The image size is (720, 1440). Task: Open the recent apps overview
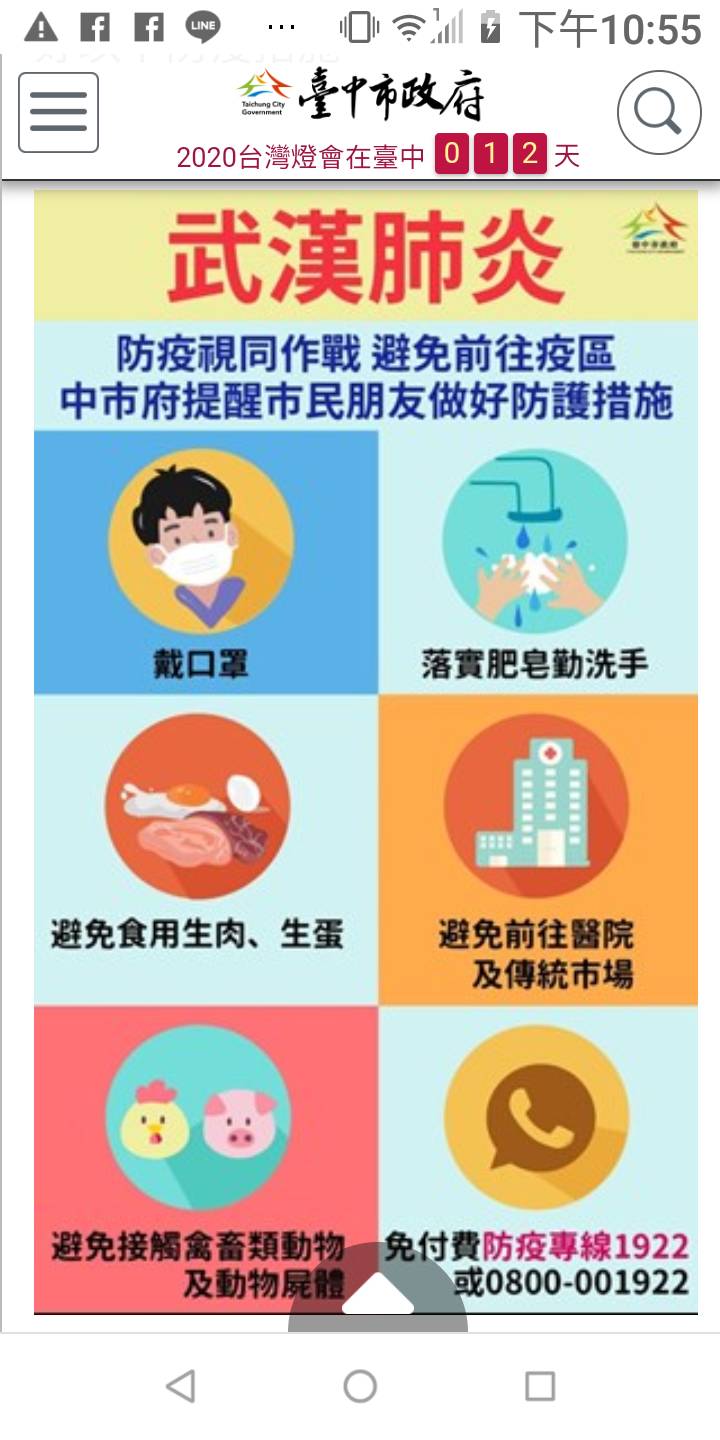(x=540, y=1386)
